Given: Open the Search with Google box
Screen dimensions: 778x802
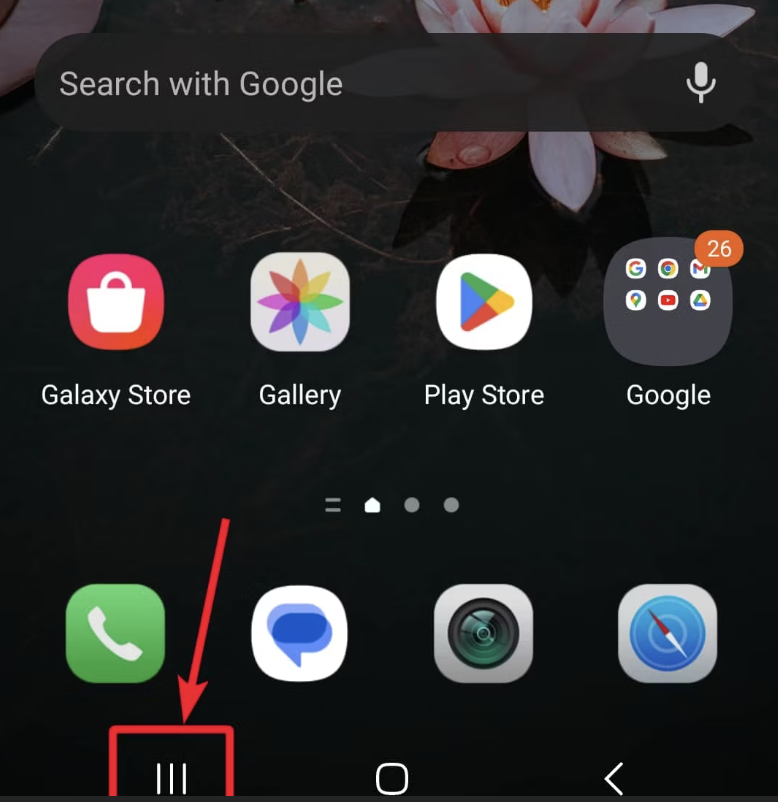Looking at the screenshot, I should click(x=340, y=84).
